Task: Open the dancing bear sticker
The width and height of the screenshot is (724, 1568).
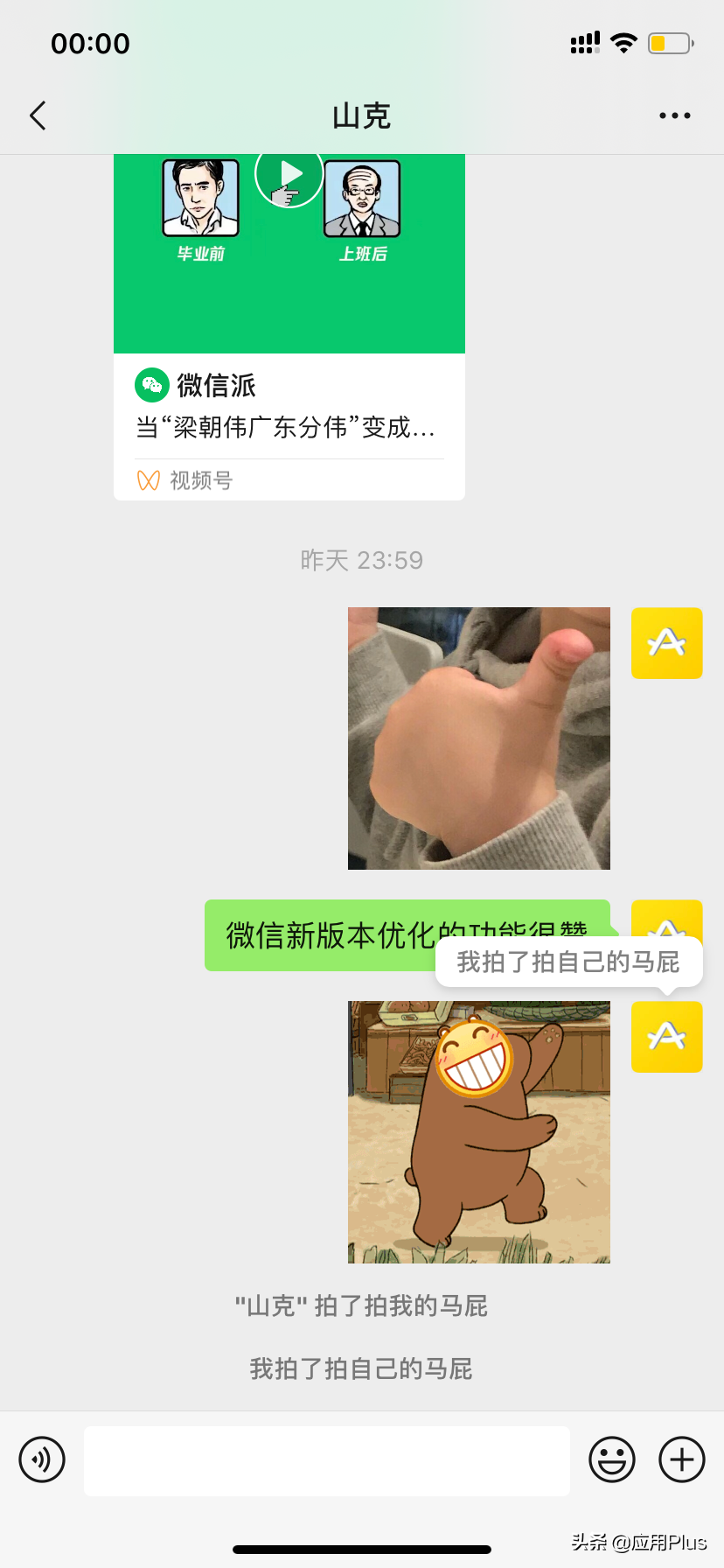Action: [478, 1131]
